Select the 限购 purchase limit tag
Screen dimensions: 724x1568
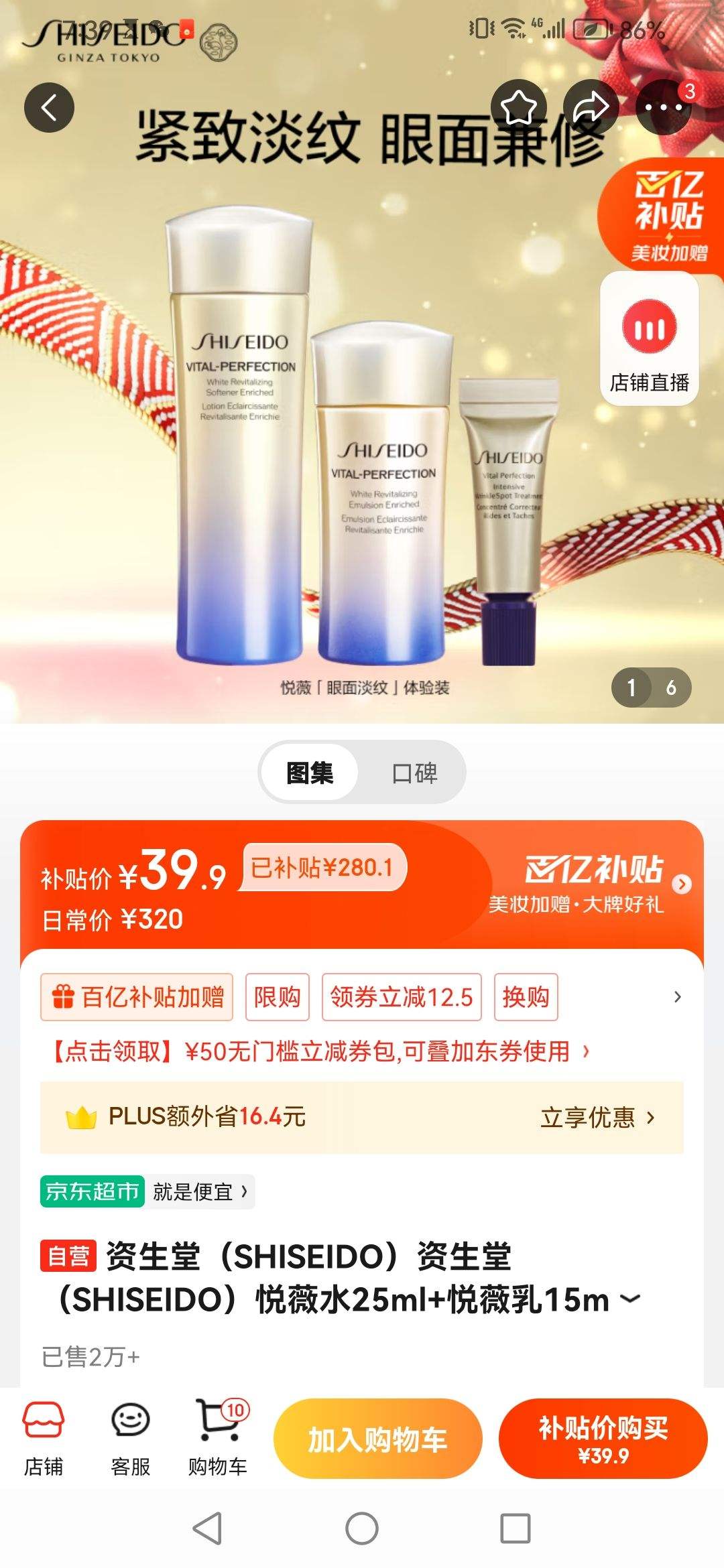tap(278, 997)
